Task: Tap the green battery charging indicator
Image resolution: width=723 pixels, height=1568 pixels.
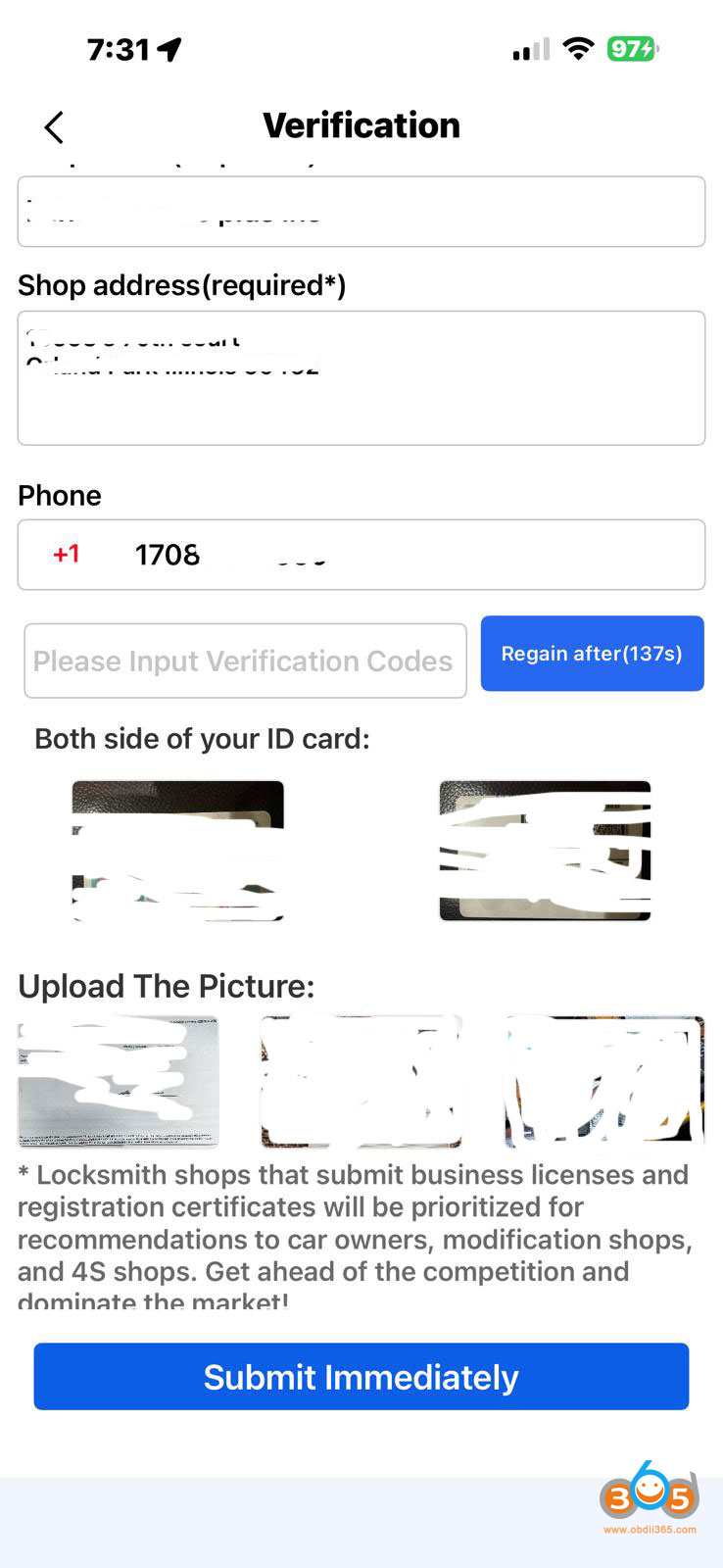Action: point(632,48)
